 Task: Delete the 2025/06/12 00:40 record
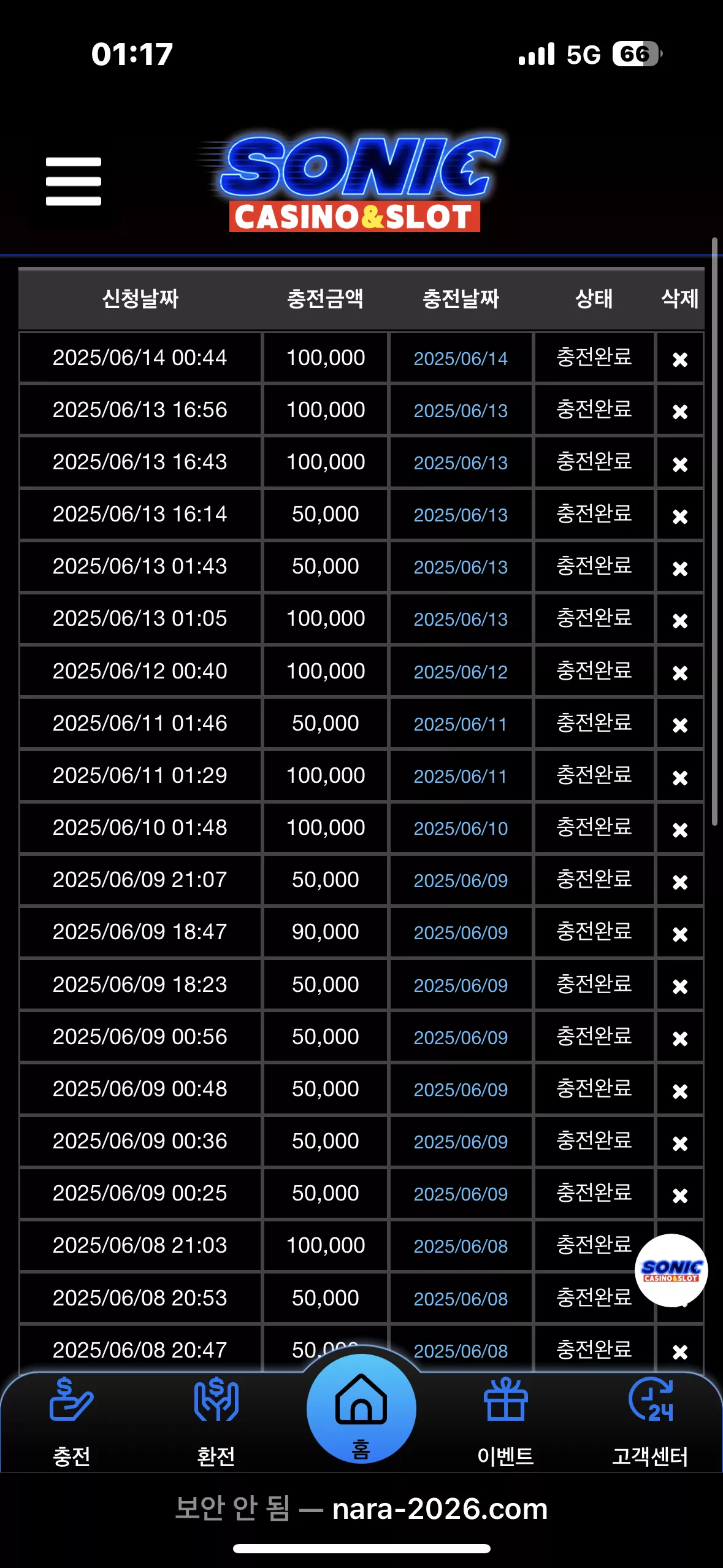(679, 672)
